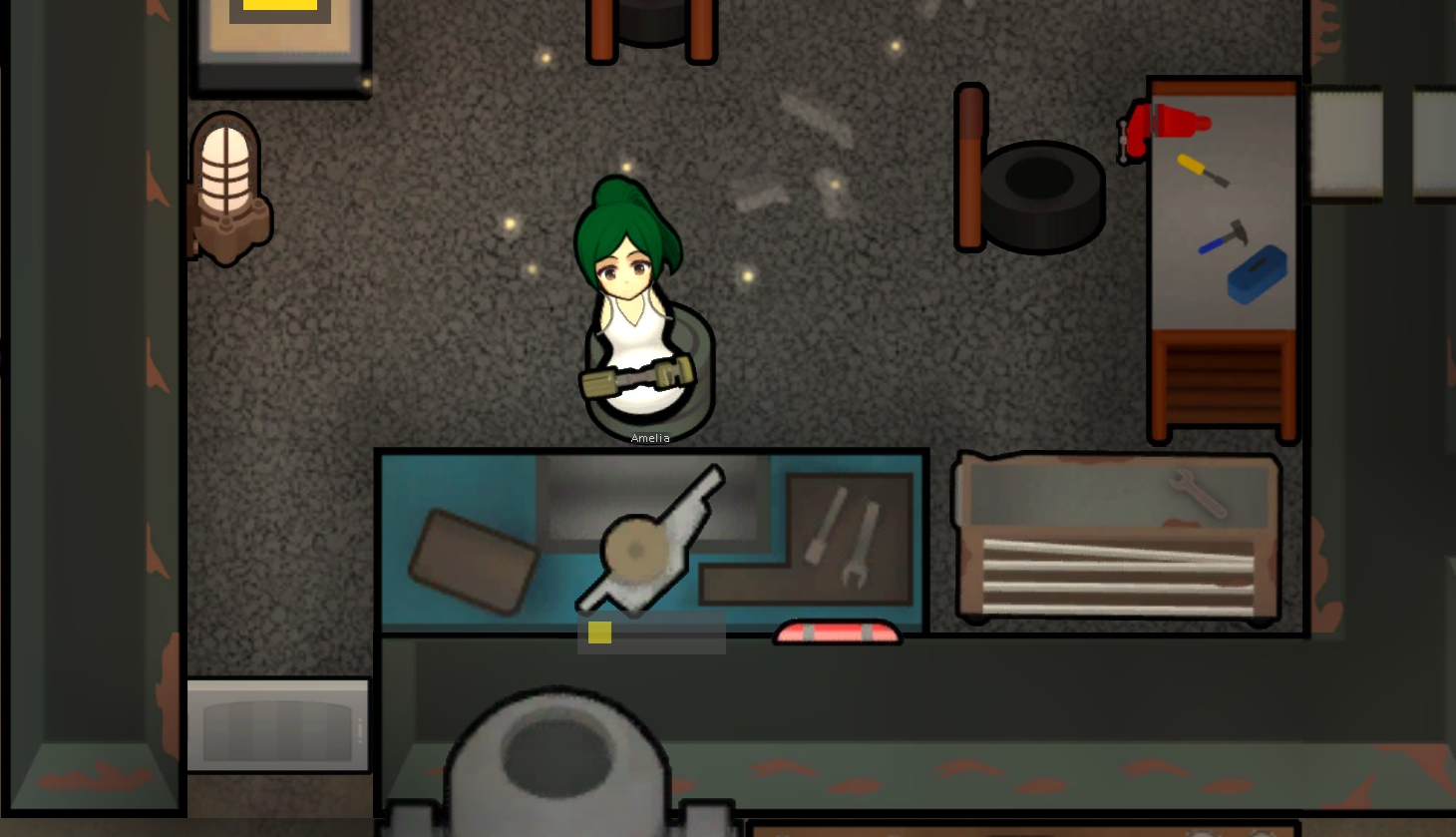Select the tool cabinet with the hammer

pyautogui.click(x=1225, y=259)
